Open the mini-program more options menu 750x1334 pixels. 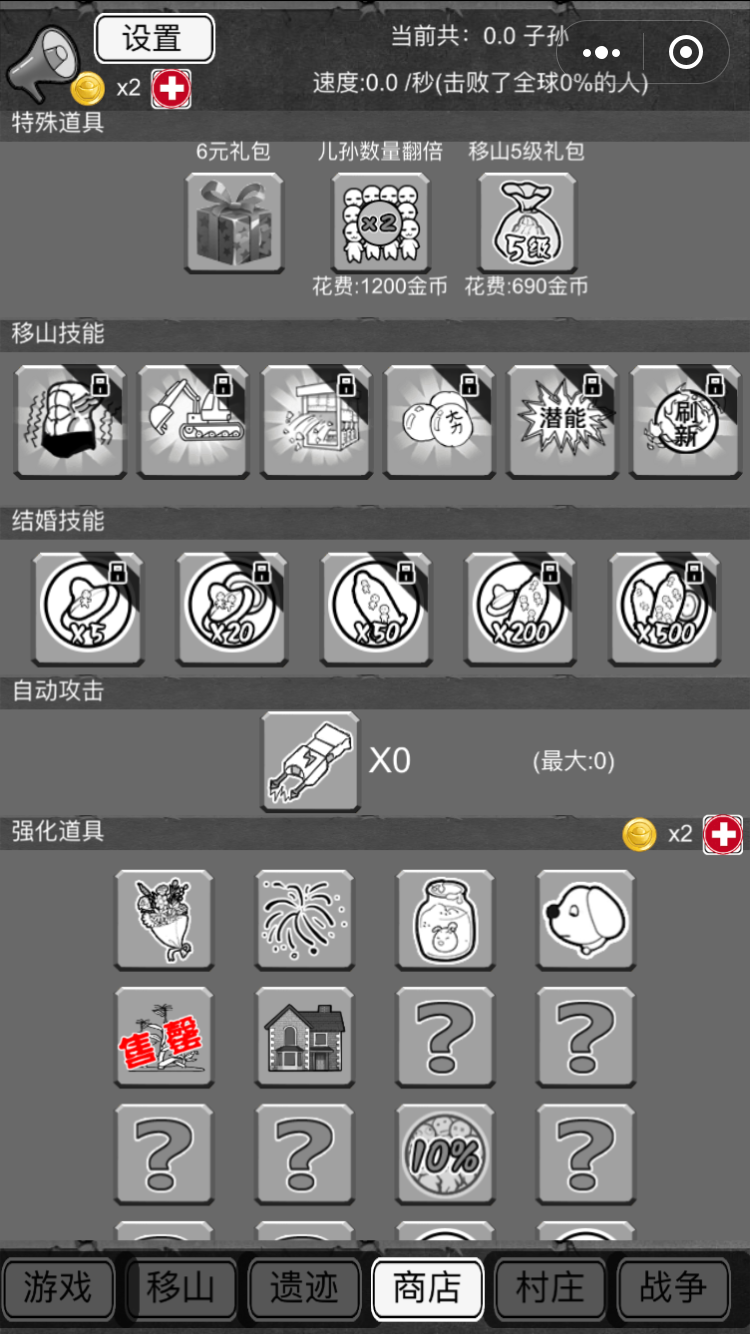tap(601, 52)
